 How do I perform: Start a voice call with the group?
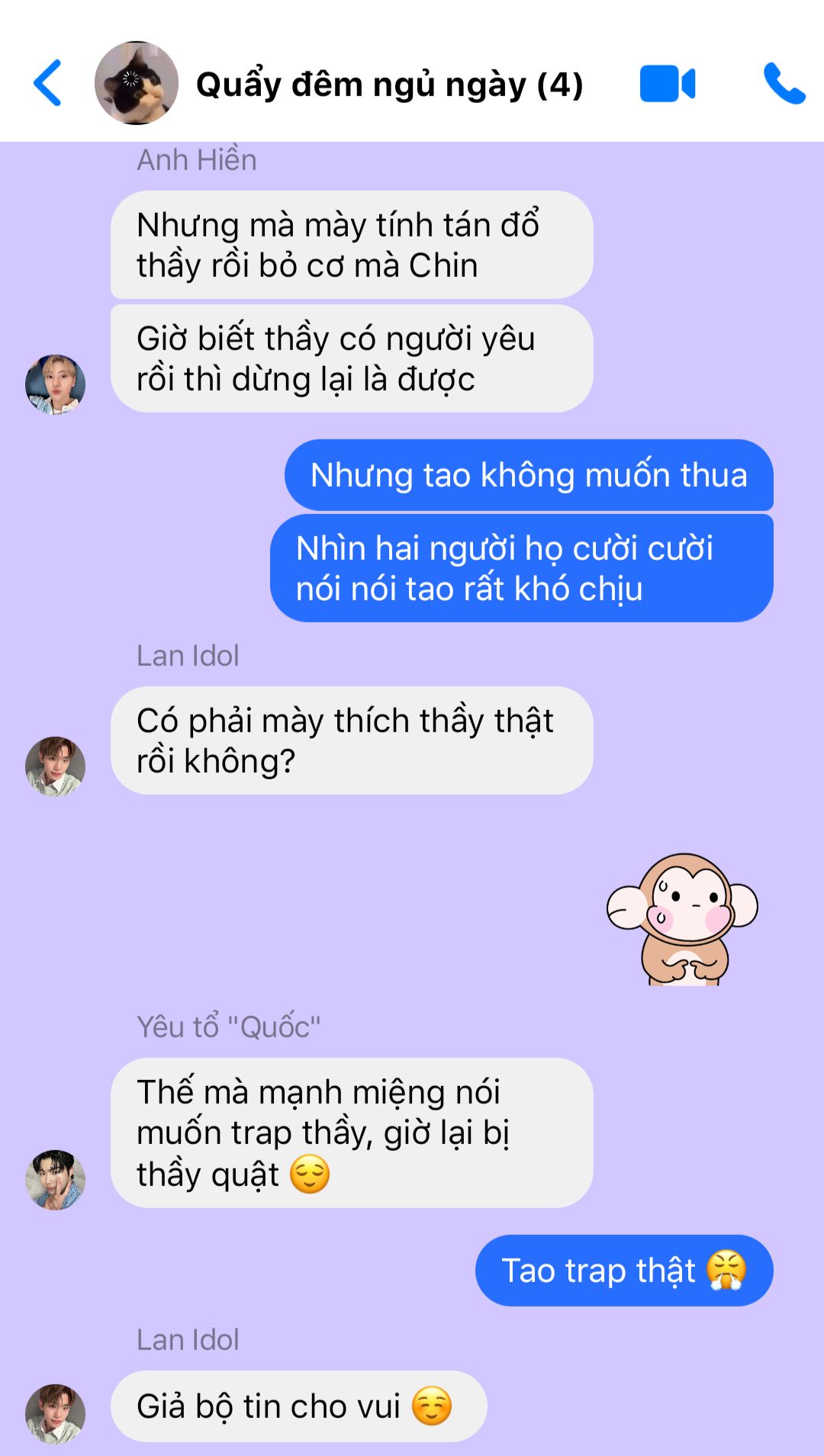(x=784, y=83)
